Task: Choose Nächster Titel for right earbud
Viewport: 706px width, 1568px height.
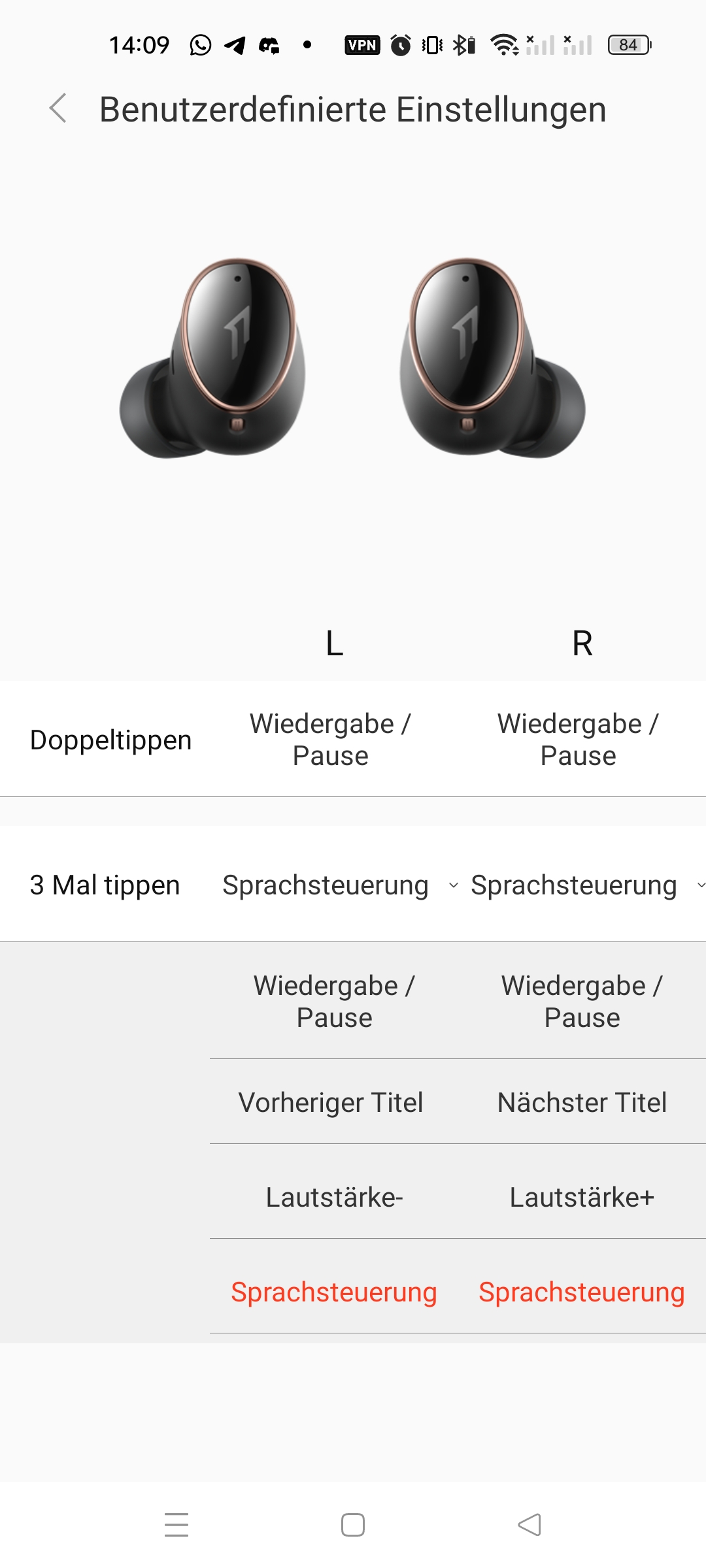Action: pyautogui.click(x=582, y=1102)
